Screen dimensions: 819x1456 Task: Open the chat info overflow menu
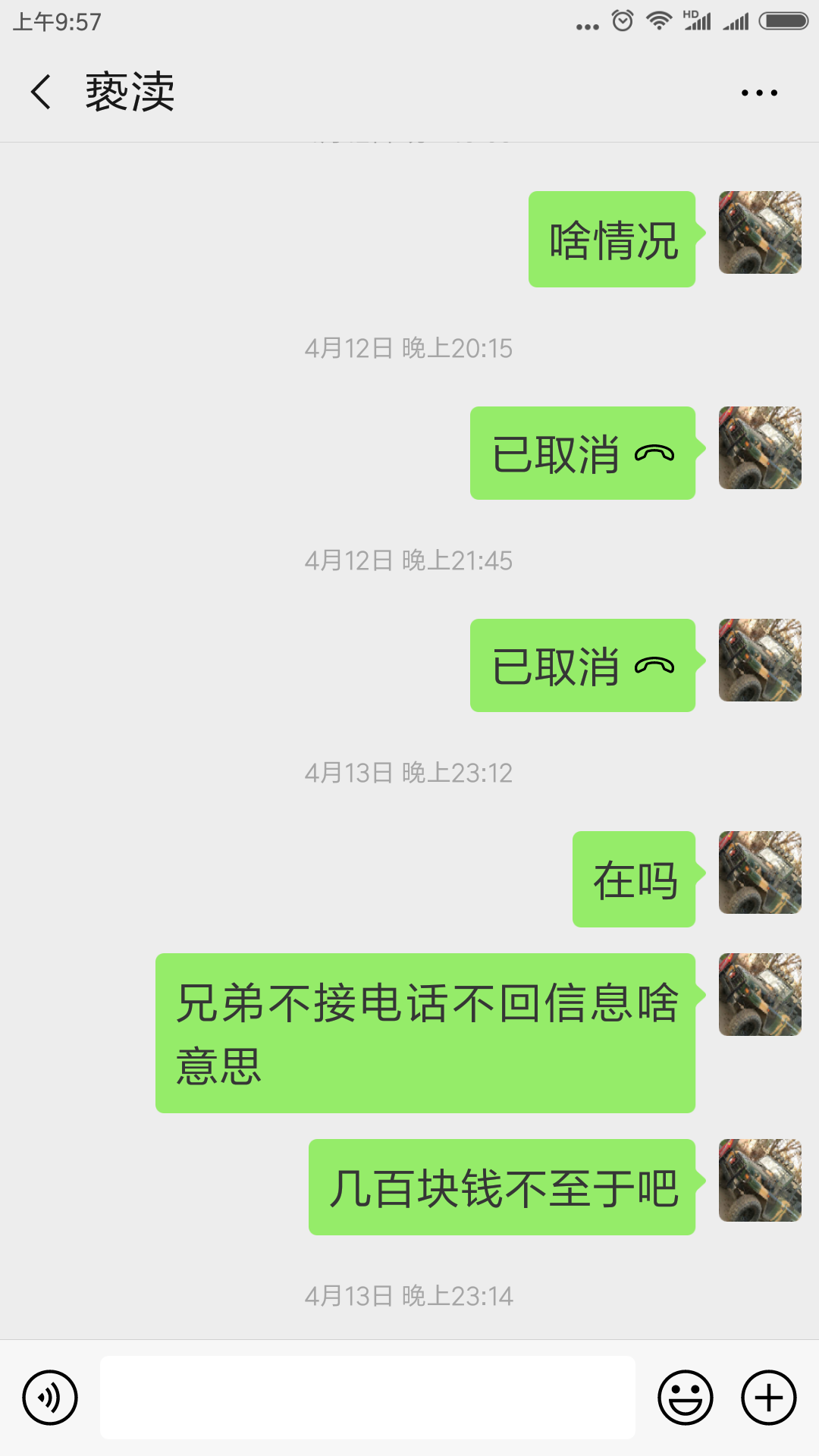coord(759,93)
